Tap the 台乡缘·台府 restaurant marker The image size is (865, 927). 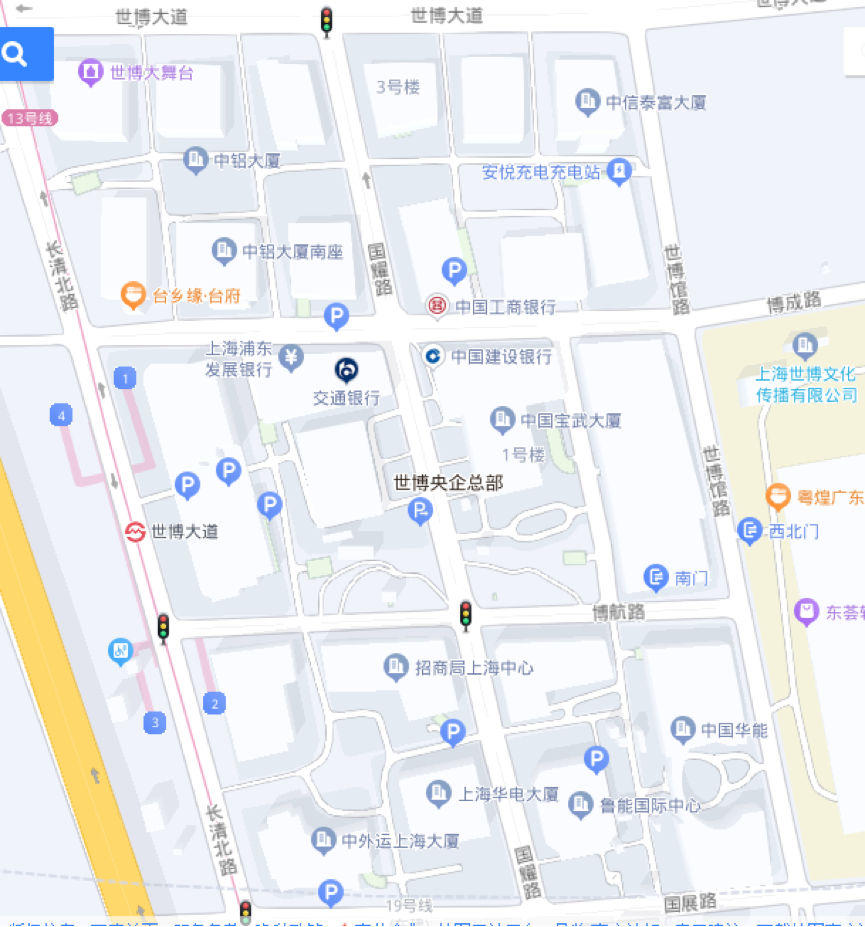coord(132,296)
